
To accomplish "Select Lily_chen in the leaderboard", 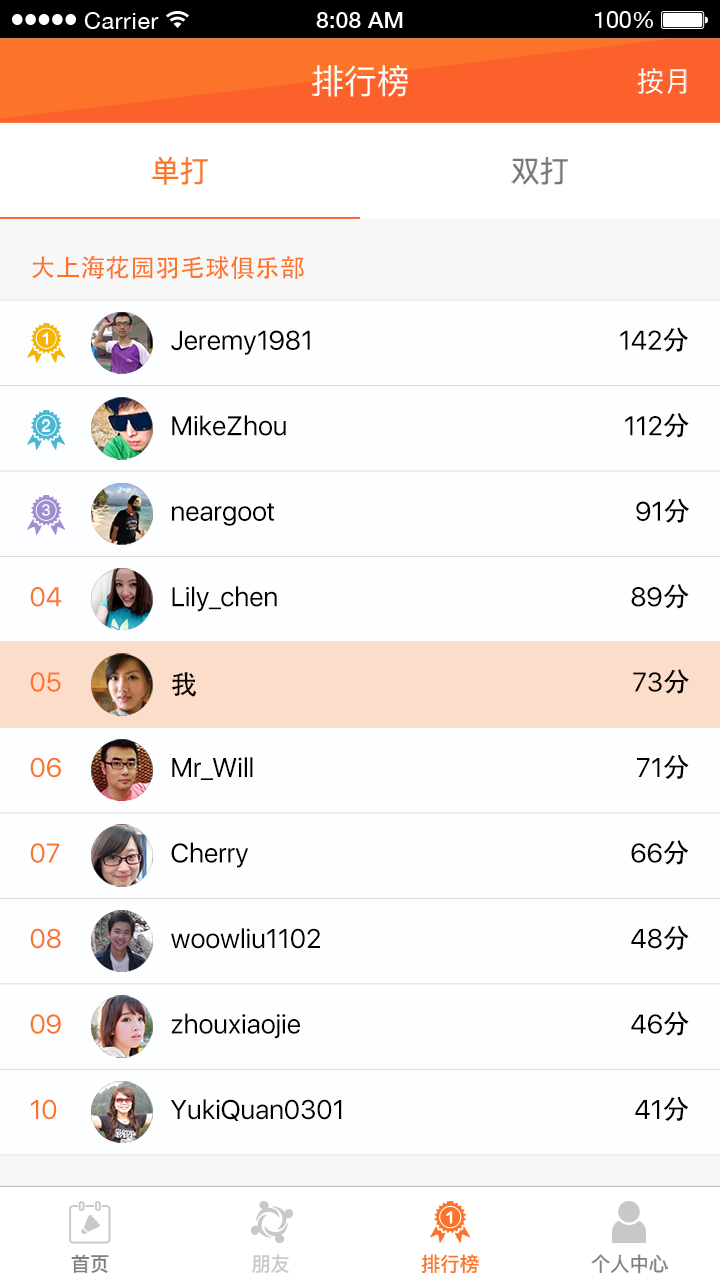I will point(360,598).
